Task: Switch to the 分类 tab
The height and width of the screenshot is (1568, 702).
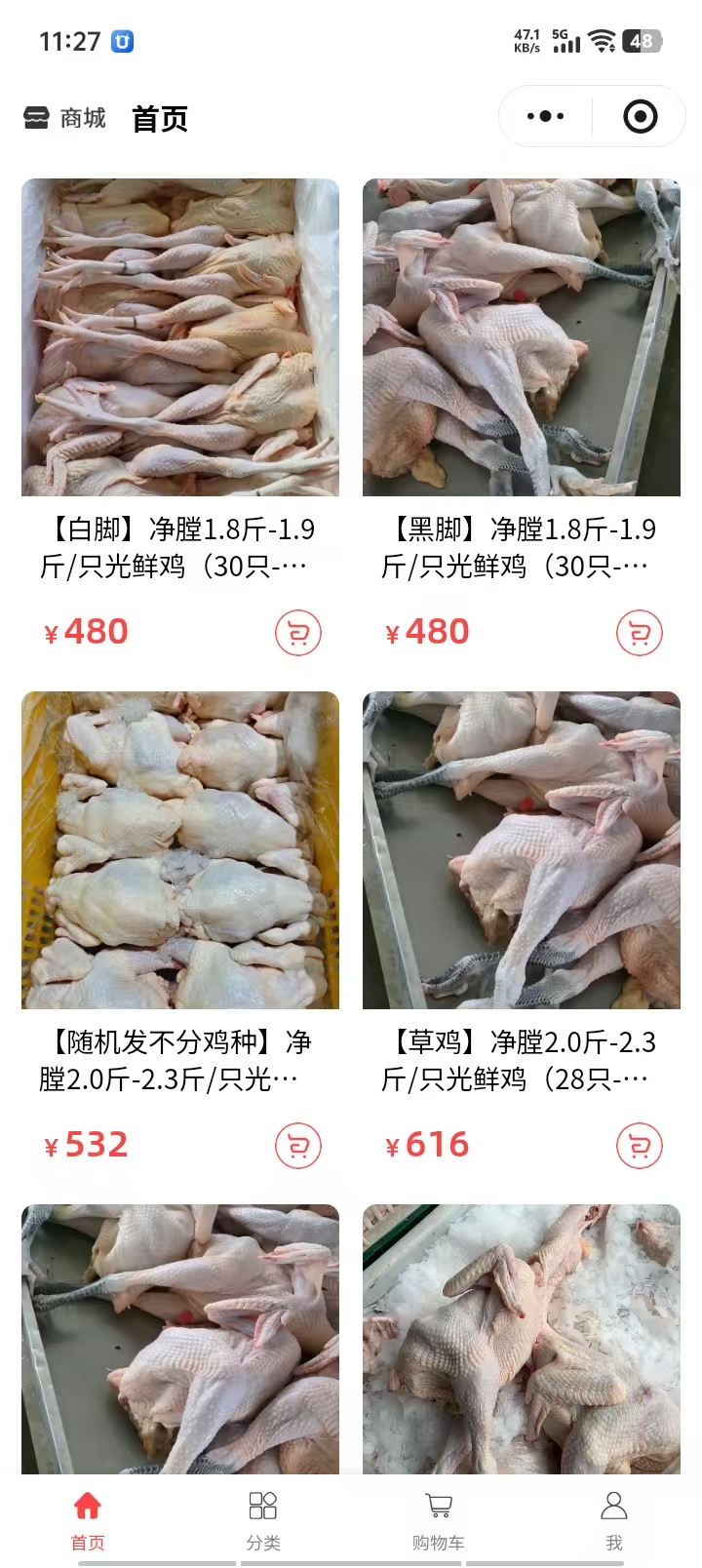Action: [x=263, y=1519]
